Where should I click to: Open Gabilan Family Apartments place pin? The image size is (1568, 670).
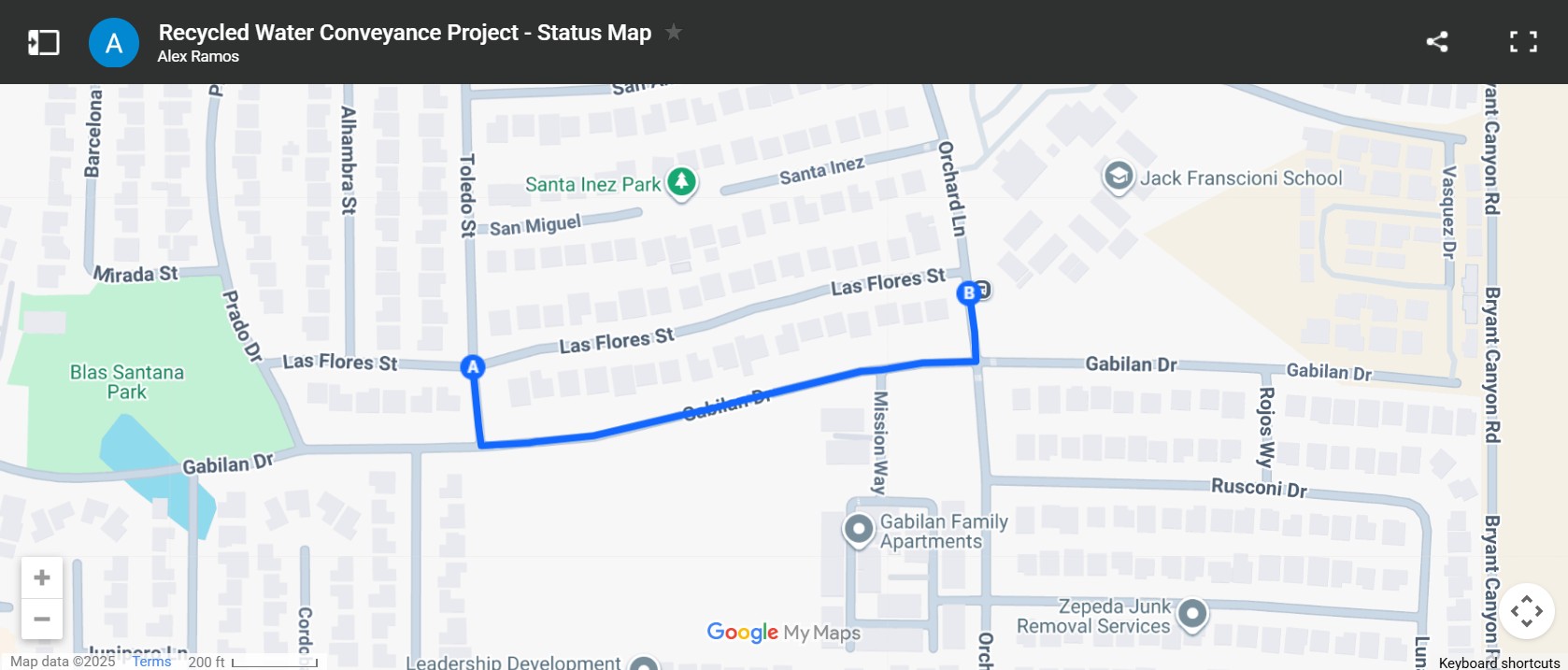tap(858, 529)
